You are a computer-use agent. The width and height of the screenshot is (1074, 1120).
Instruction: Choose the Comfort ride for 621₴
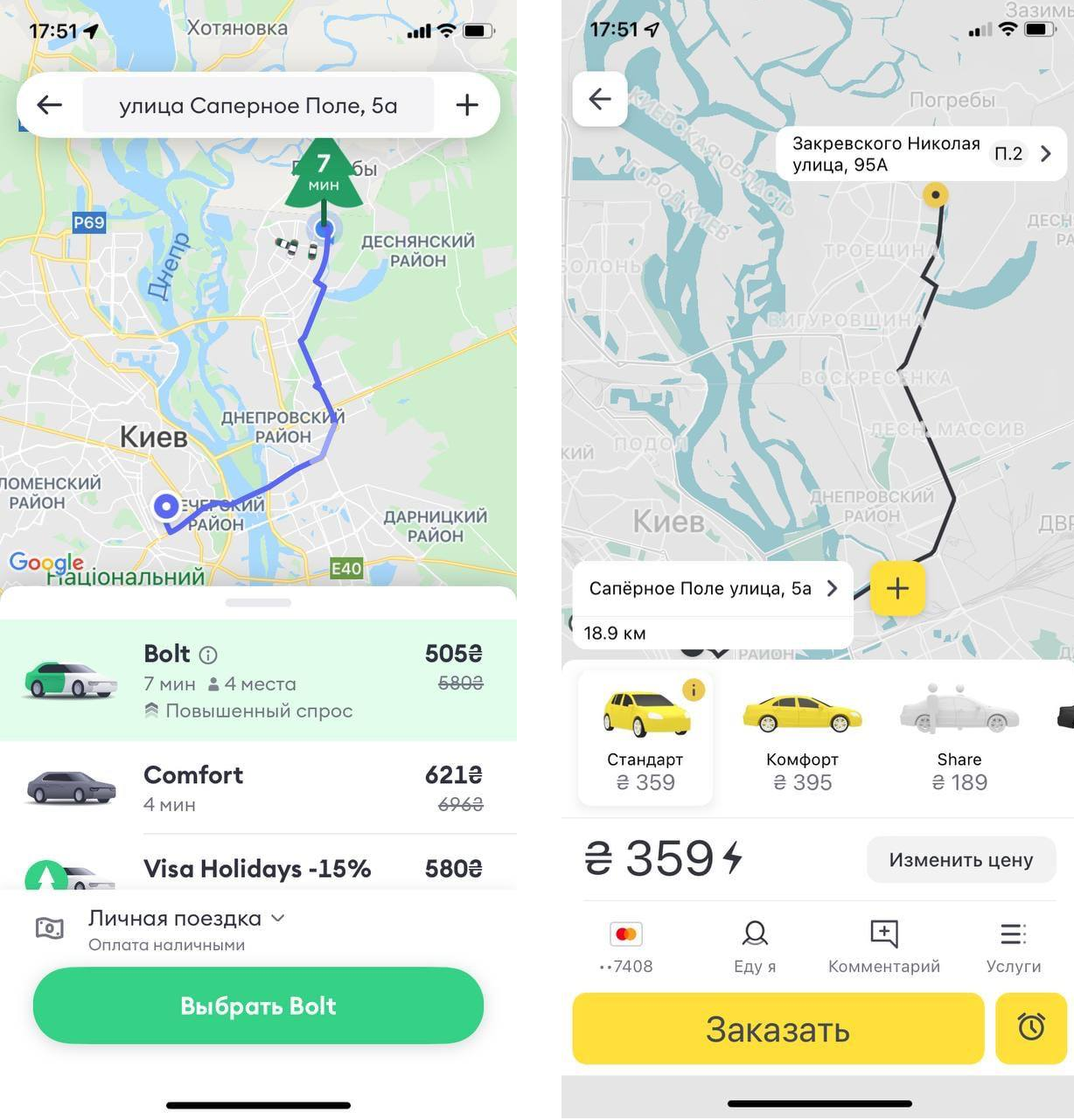(x=258, y=787)
